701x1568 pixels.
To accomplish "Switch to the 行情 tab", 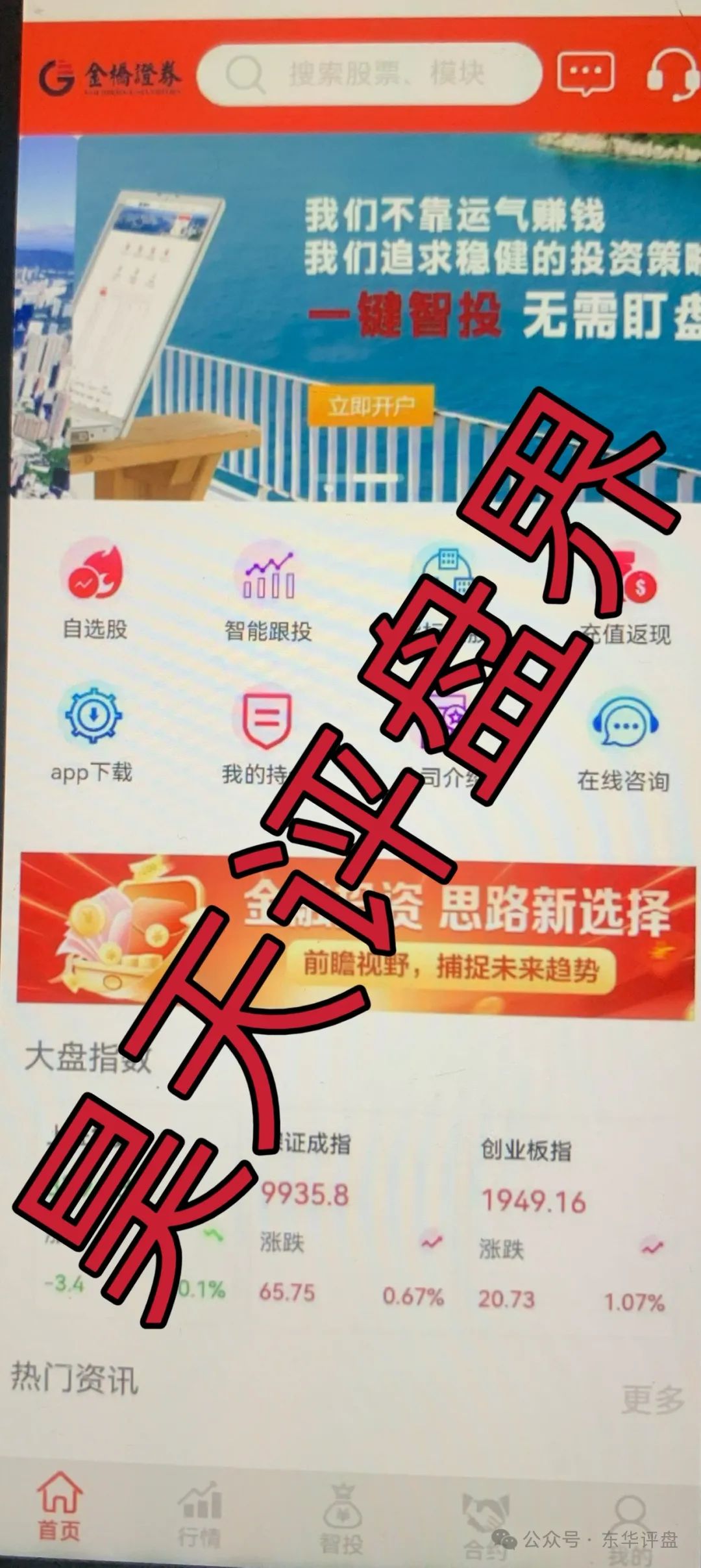I will (x=200, y=1514).
